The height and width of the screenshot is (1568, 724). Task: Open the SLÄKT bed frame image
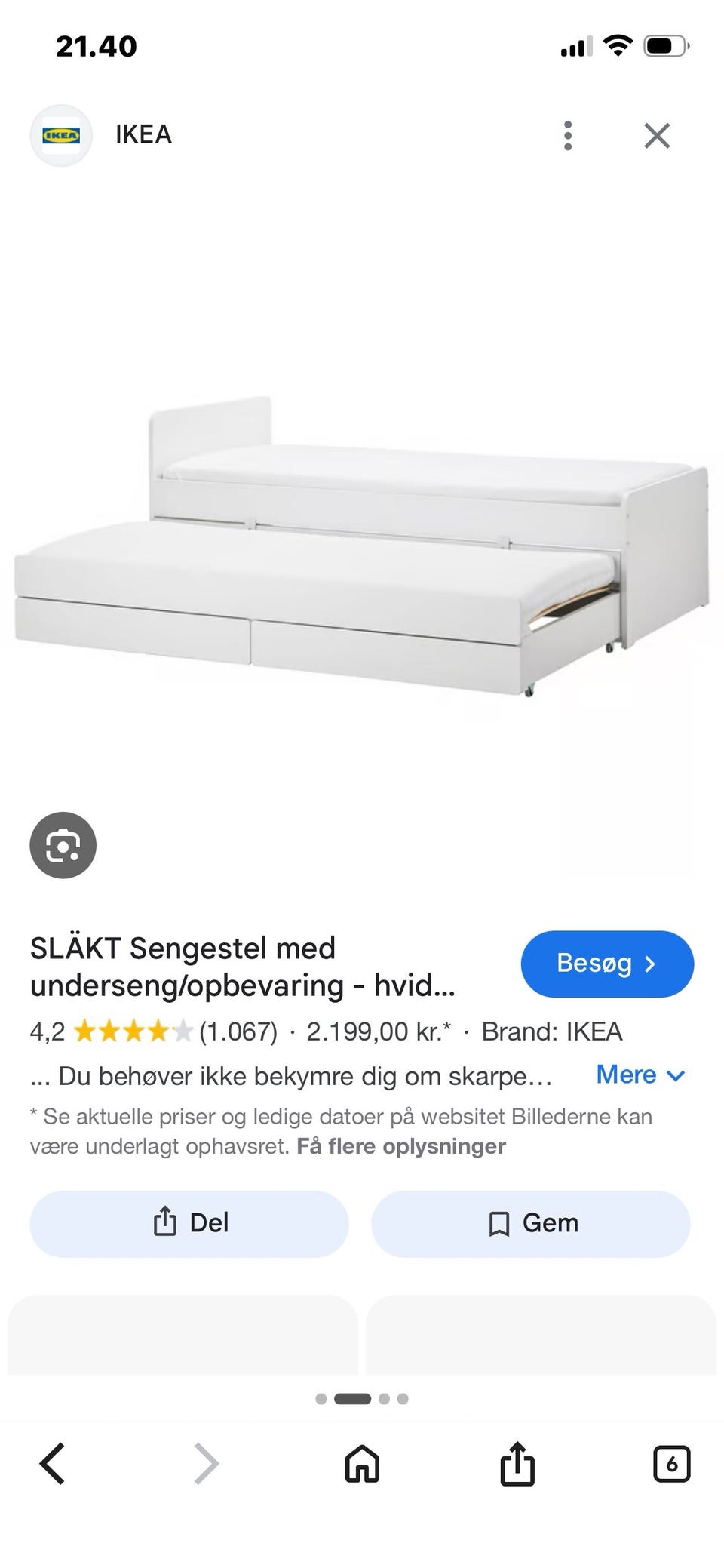362,547
